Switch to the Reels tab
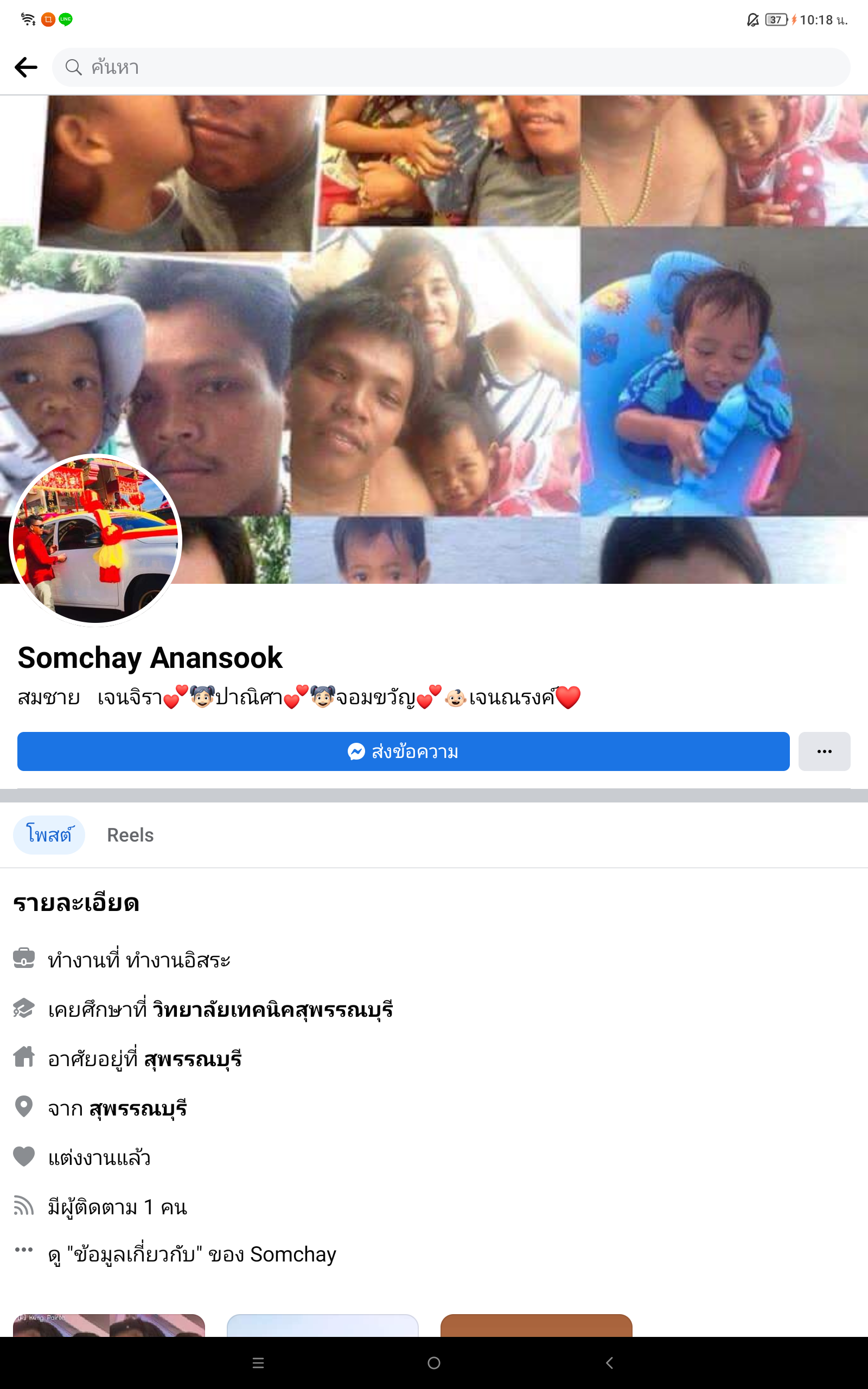The height and width of the screenshot is (1389, 868). coord(130,834)
